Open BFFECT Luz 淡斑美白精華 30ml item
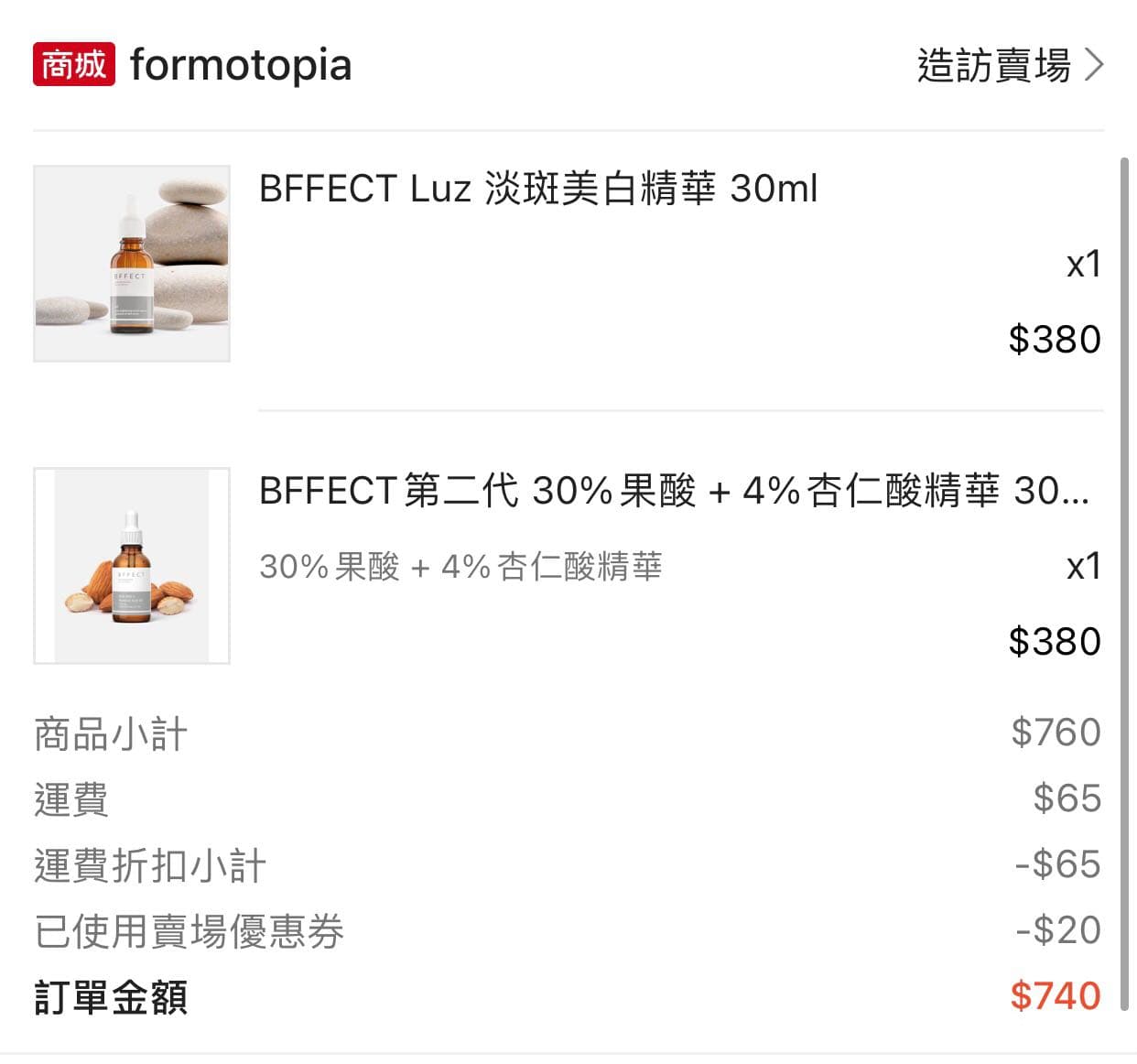This screenshot has width=1137, height=1064. point(538,190)
